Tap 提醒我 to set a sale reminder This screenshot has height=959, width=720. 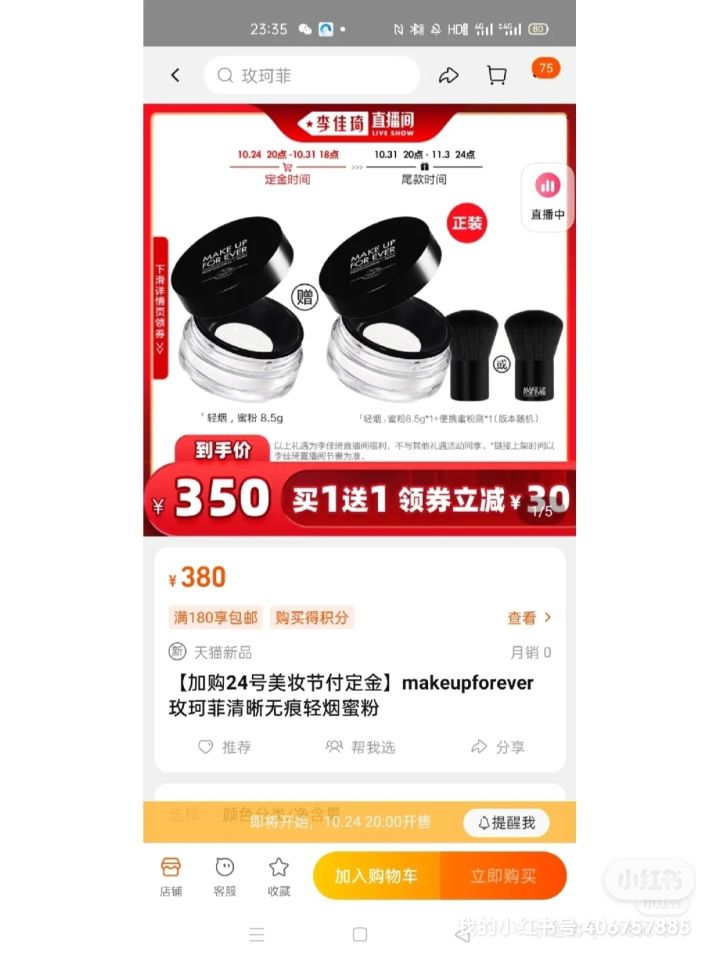coord(506,822)
